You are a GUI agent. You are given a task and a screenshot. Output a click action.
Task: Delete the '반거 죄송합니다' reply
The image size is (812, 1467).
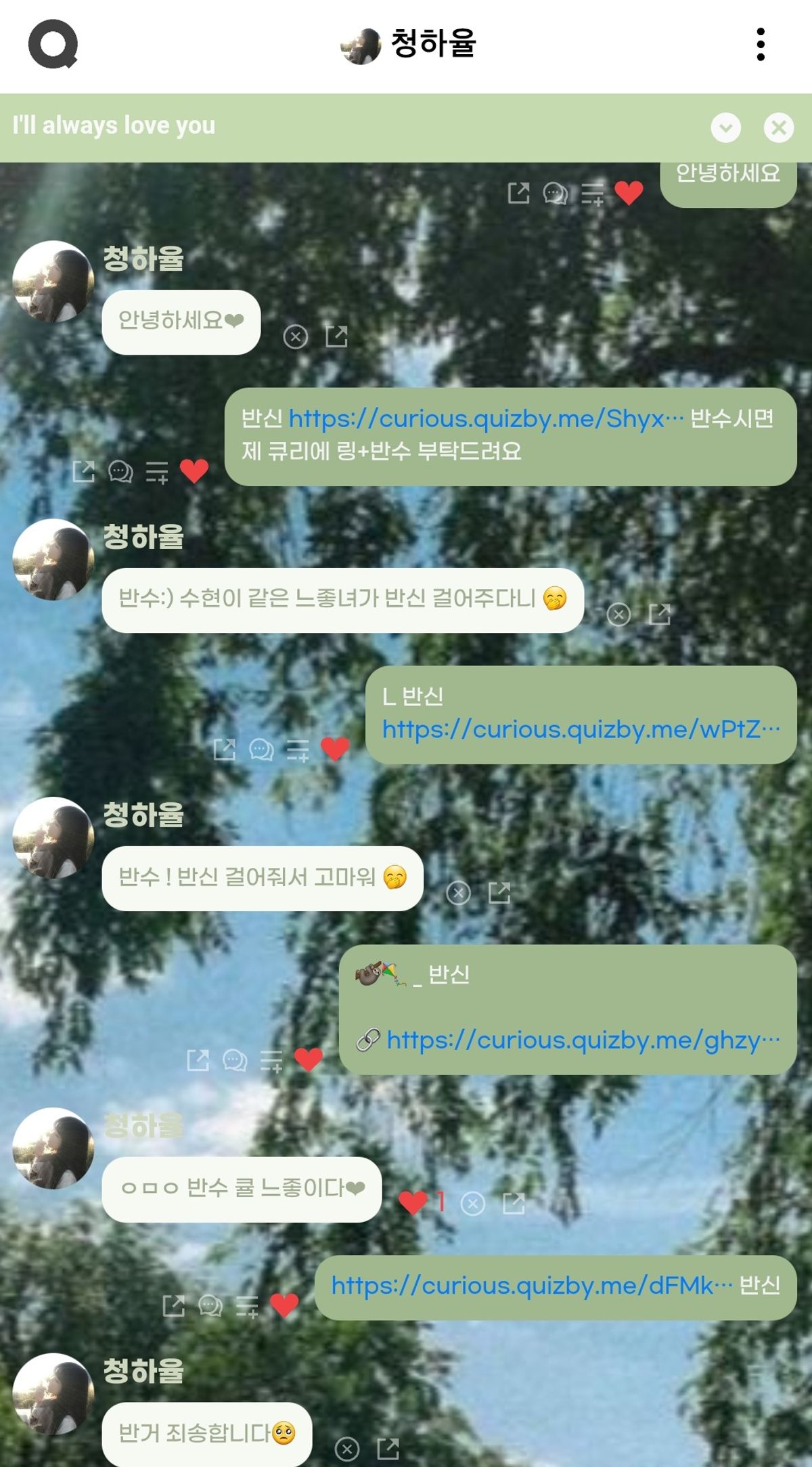[347, 1449]
